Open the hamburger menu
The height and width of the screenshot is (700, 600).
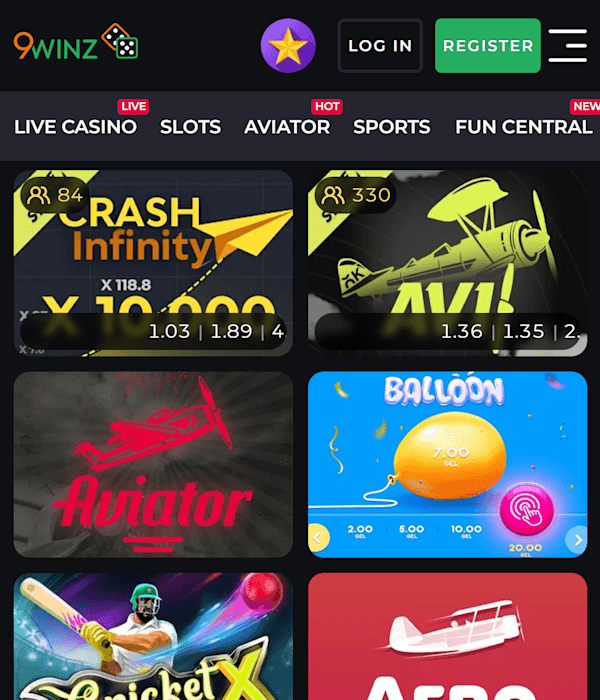568,46
